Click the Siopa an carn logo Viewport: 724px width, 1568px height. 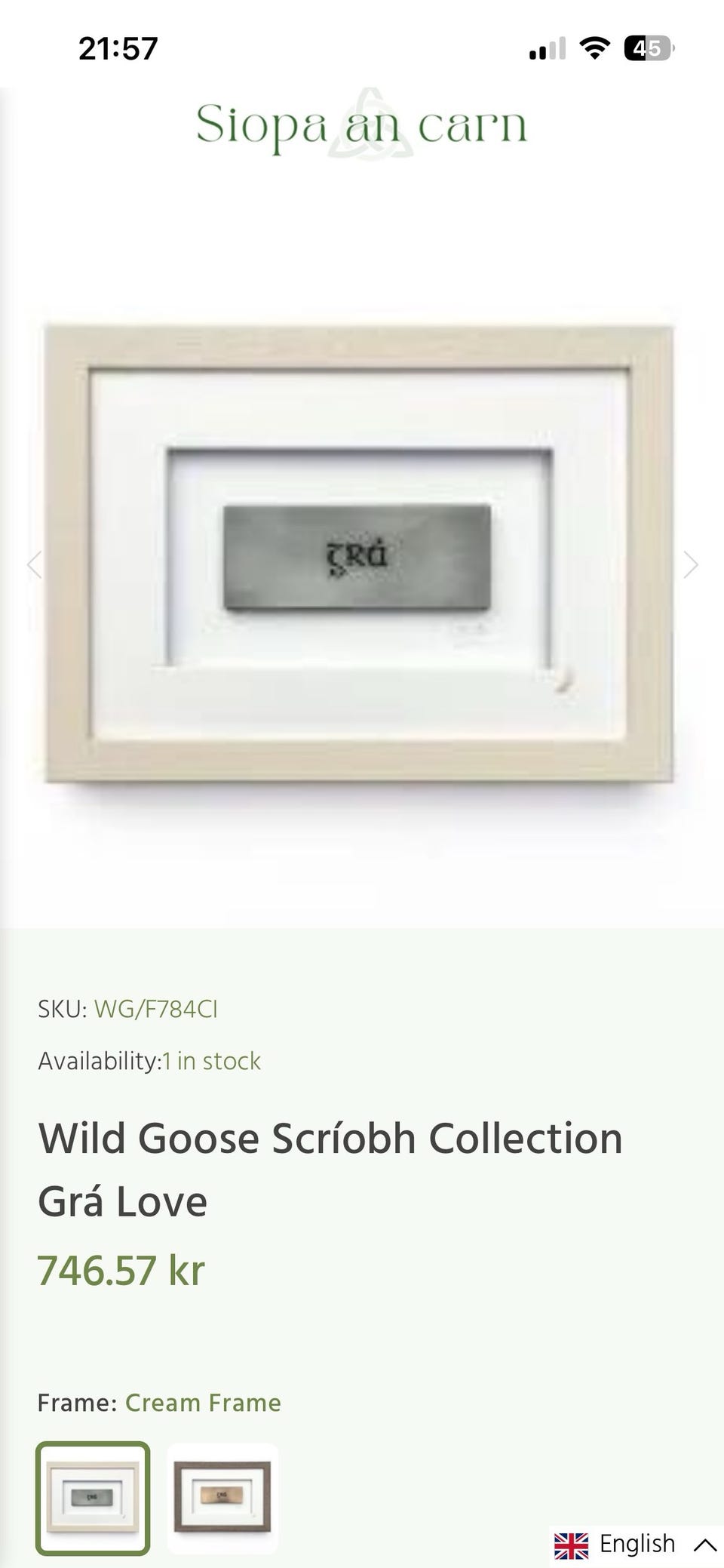(362, 123)
